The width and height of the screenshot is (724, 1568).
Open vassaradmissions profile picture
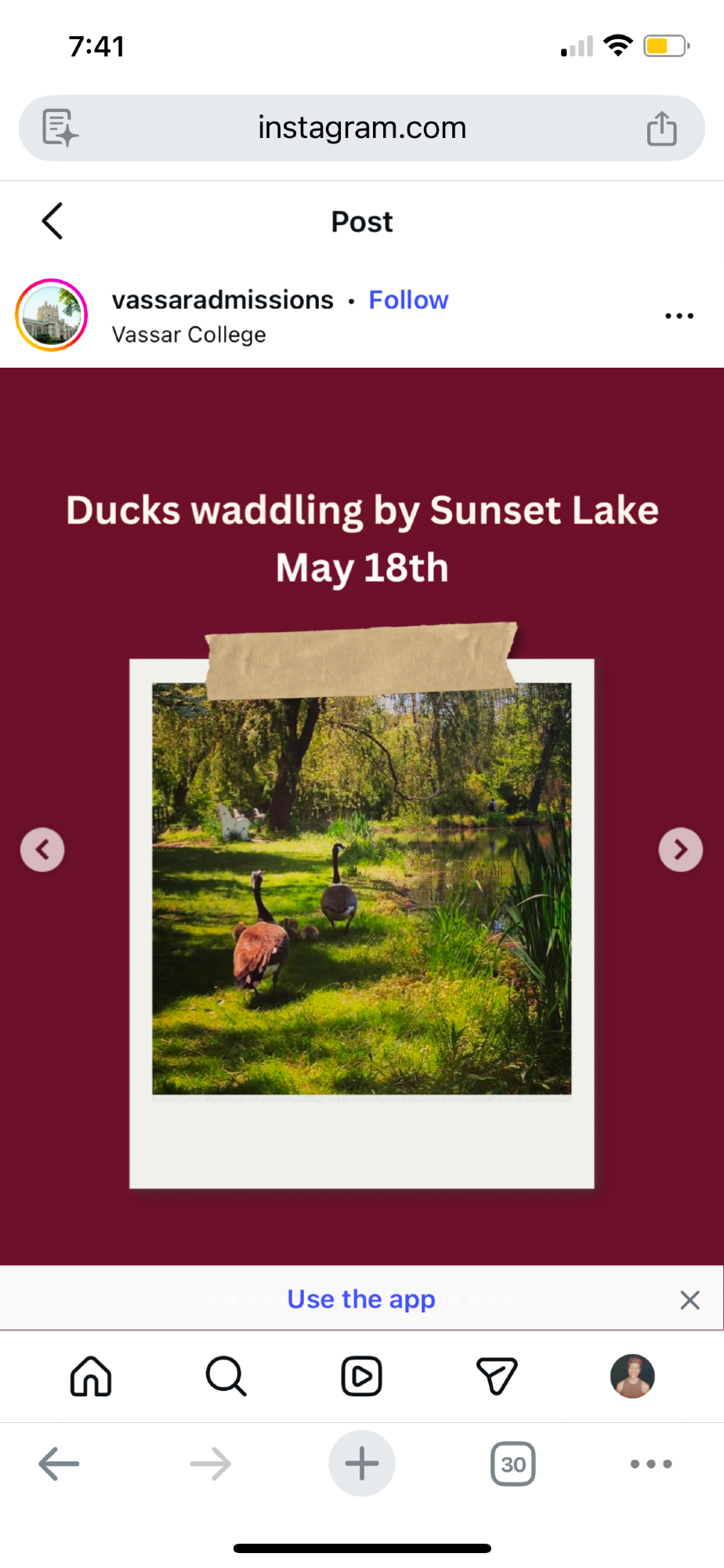coord(52,315)
